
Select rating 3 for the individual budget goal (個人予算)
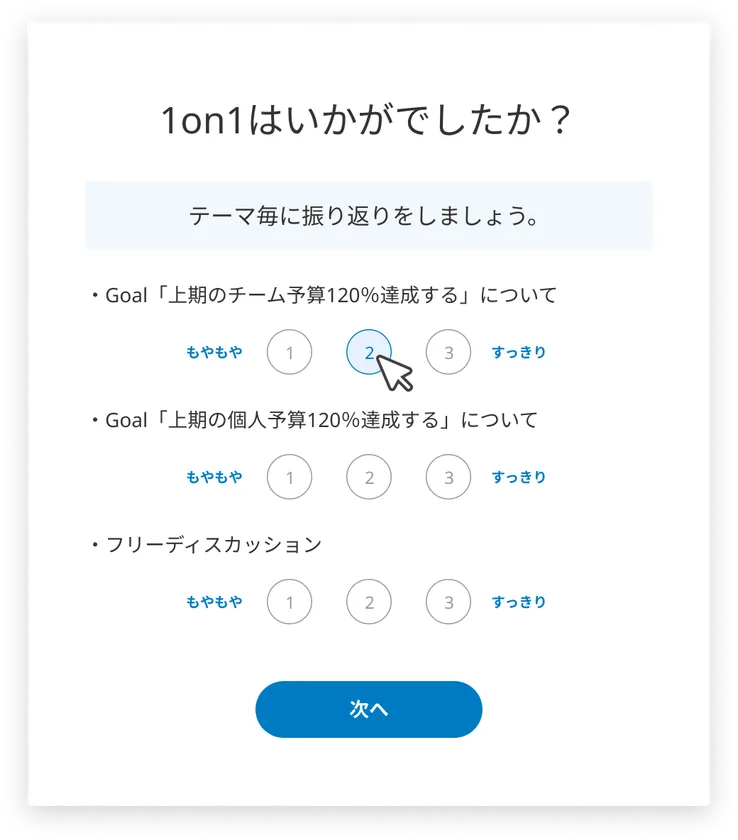448,477
